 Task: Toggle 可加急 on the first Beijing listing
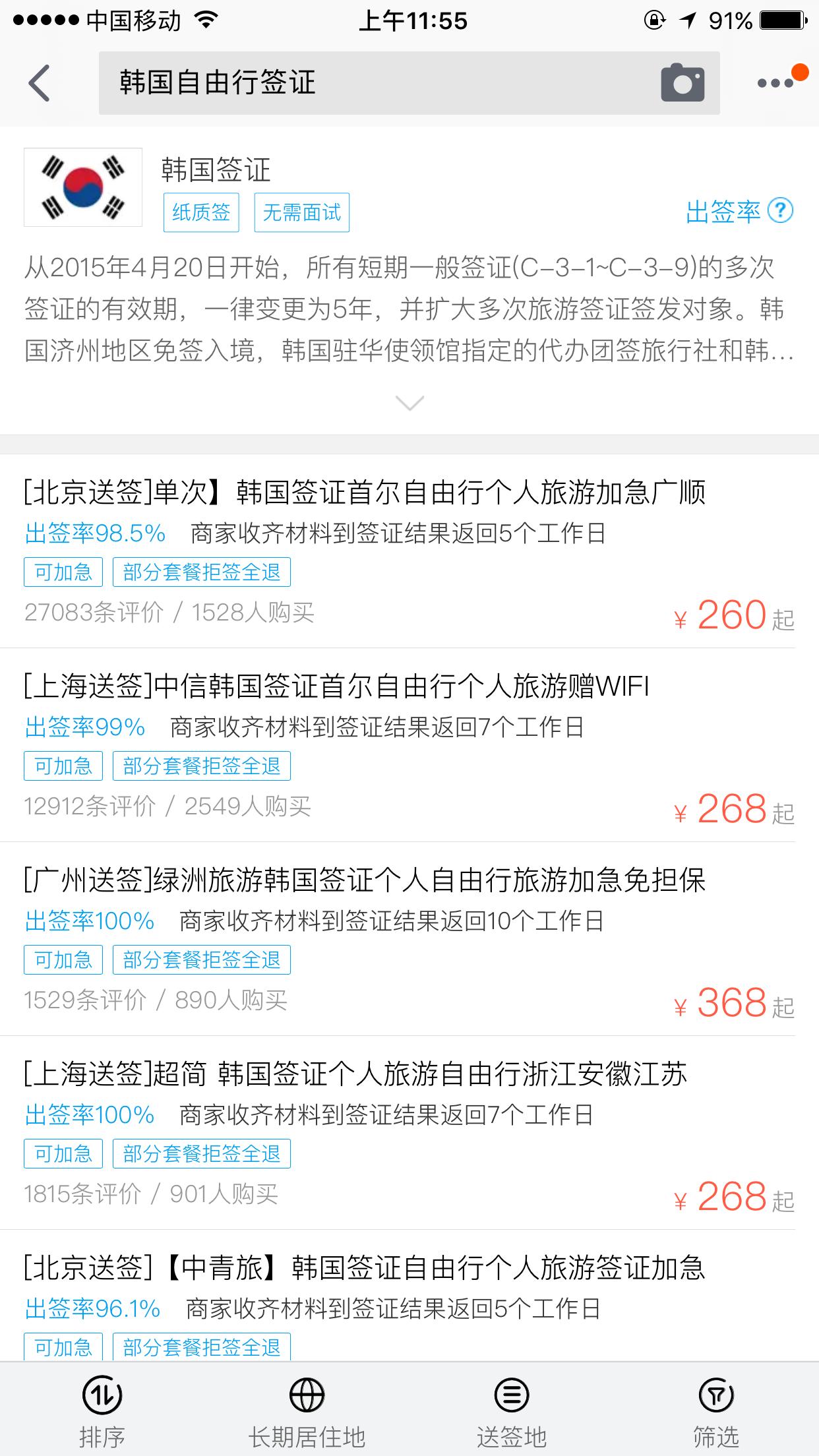coord(63,572)
